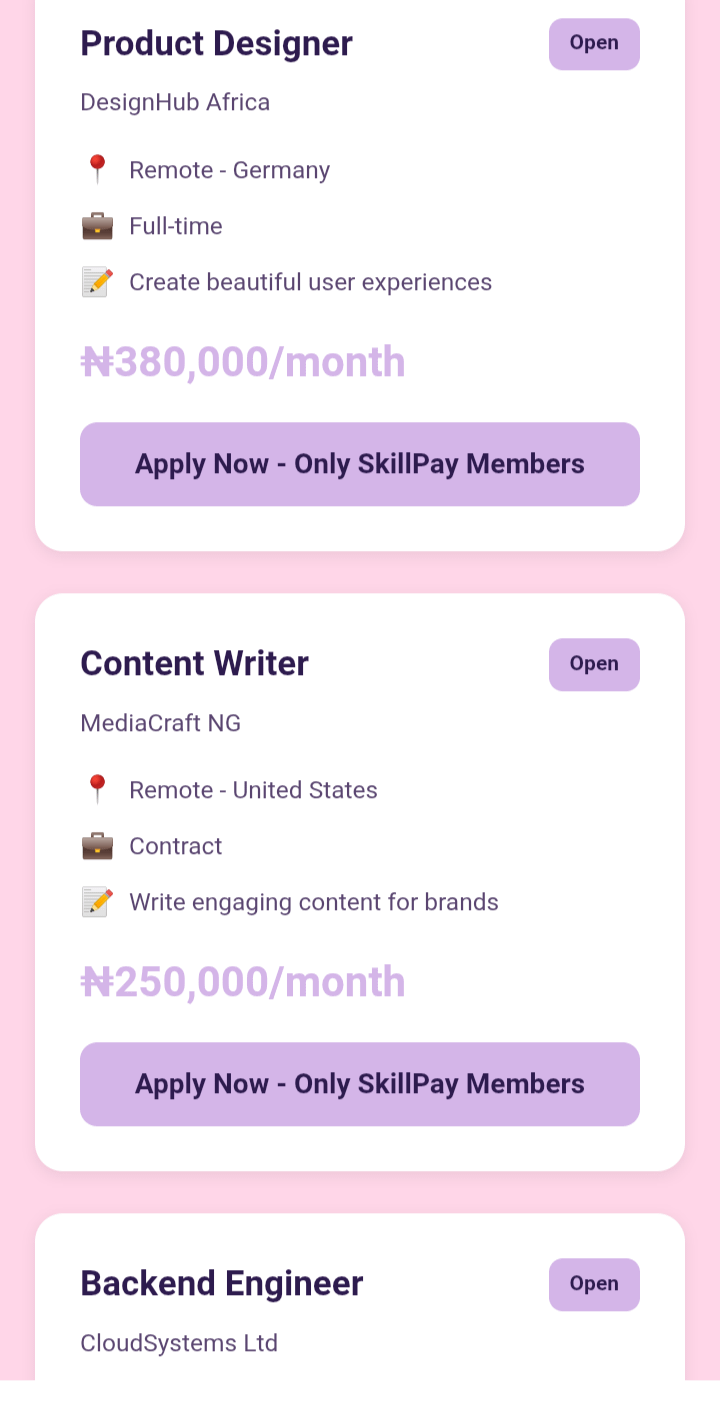Open the Product Designer job card
720x1422 pixels.
pyautogui.click(x=216, y=44)
